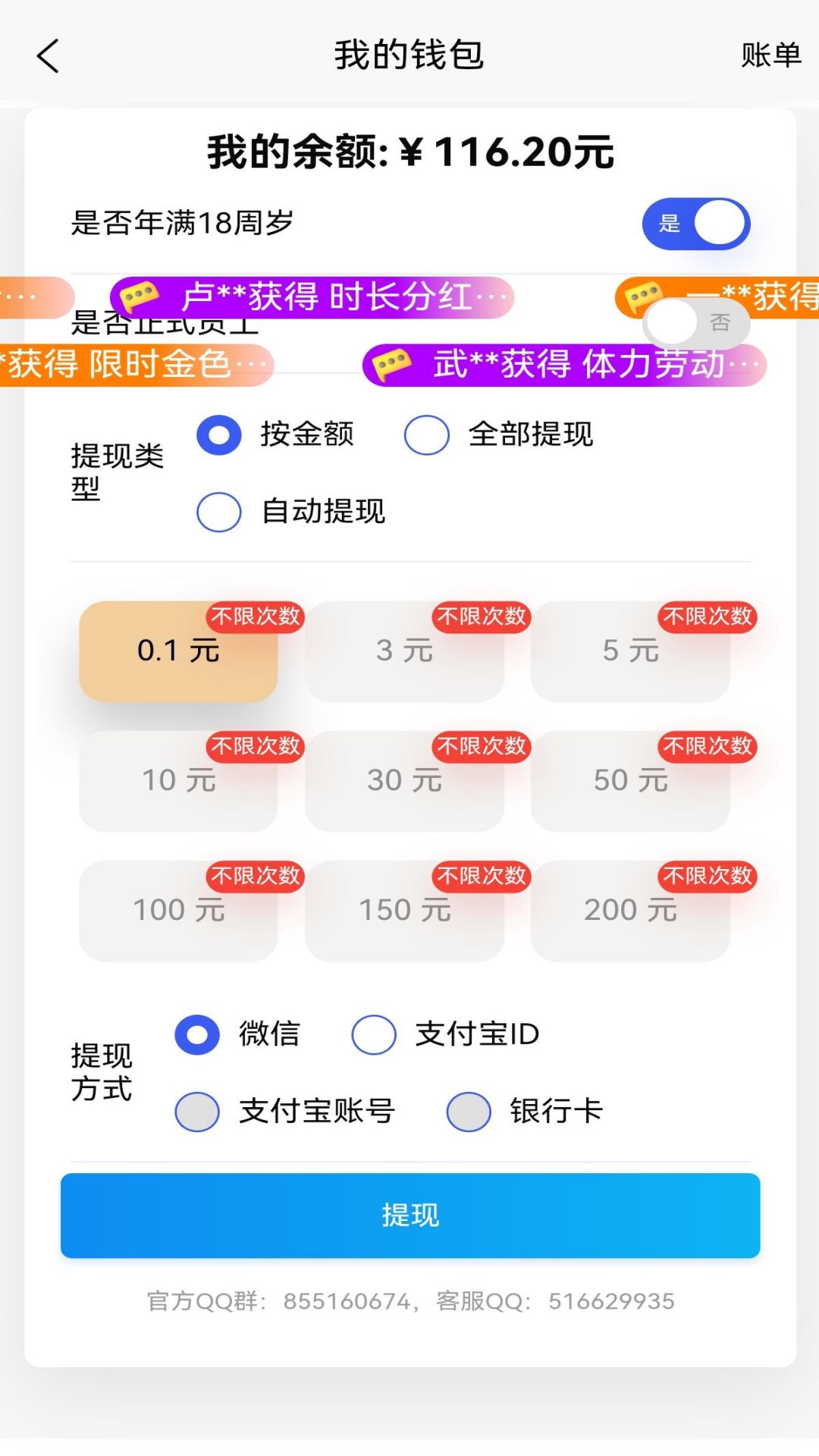Image resolution: width=819 pixels, height=1456 pixels.
Task: Go back from the wallet page
Action: (48, 56)
